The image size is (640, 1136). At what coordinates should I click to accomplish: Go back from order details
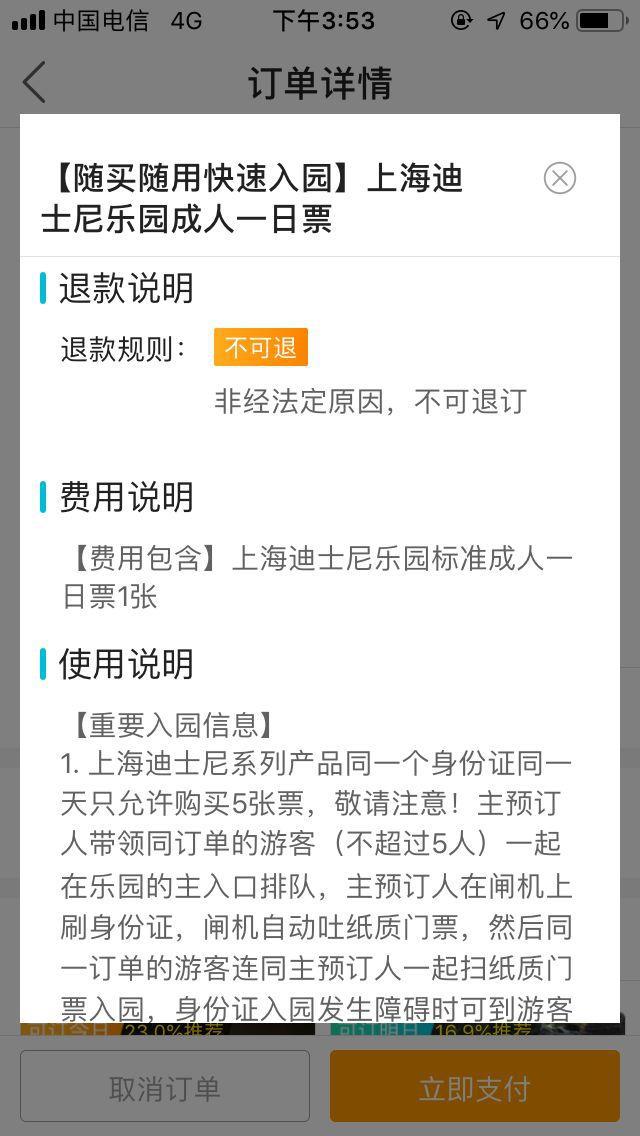(x=35, y=82)
